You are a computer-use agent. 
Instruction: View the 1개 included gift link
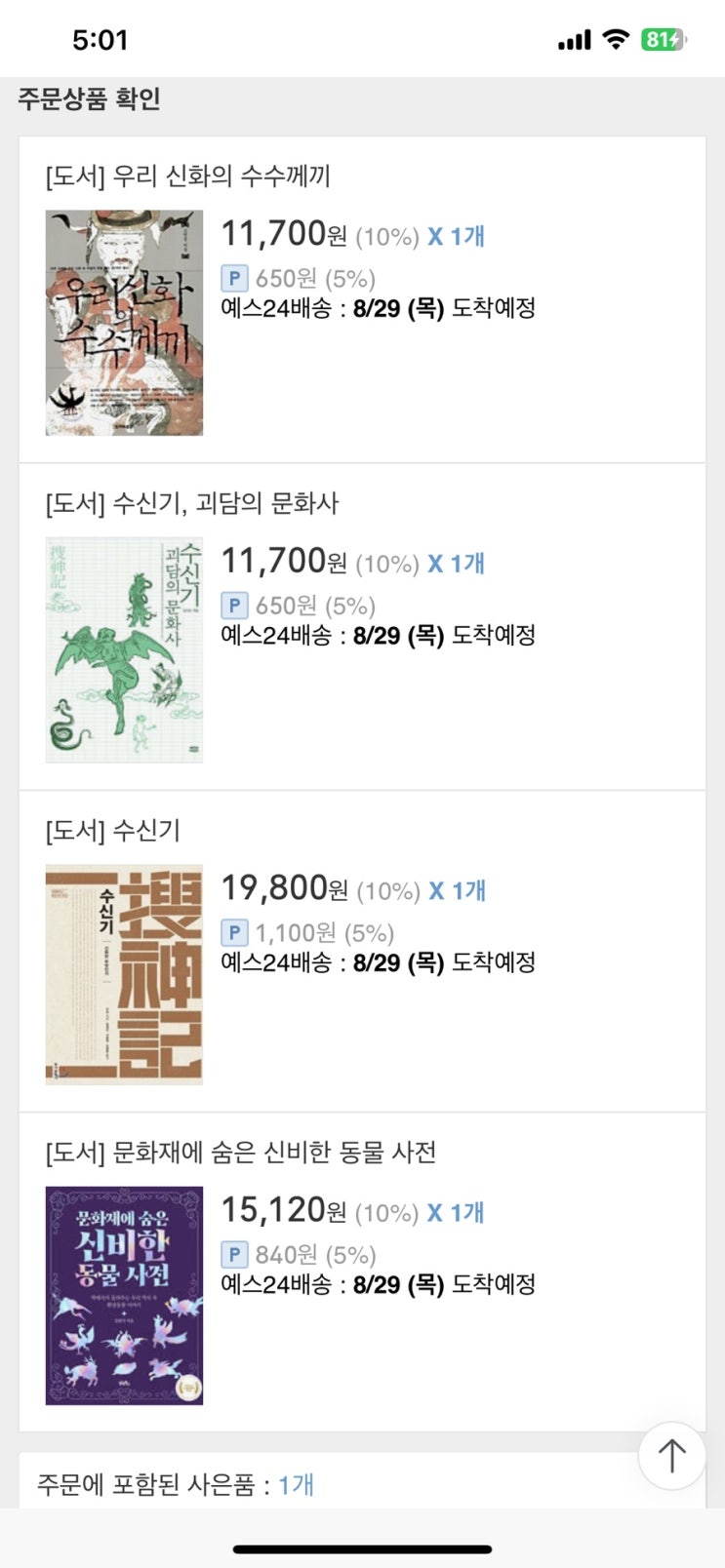coord(296,1485)
